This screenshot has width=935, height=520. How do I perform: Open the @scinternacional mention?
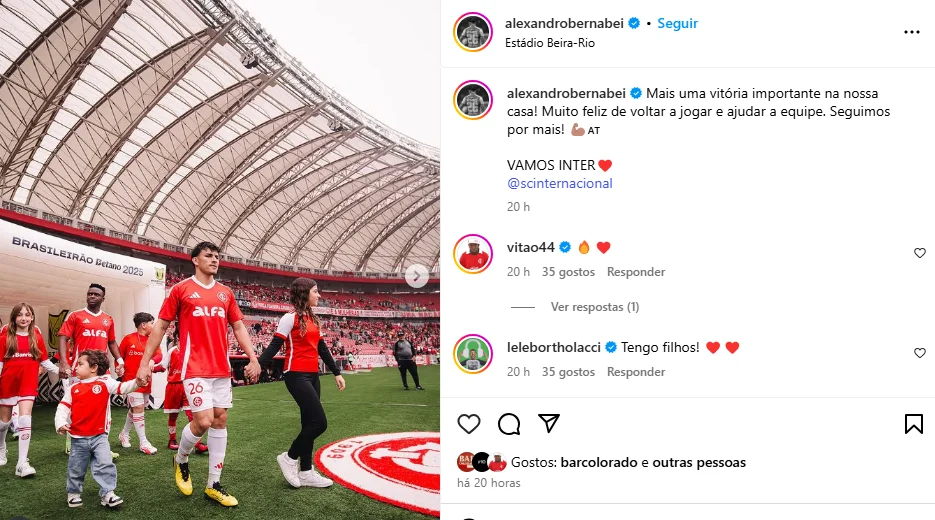click(560, 183)
